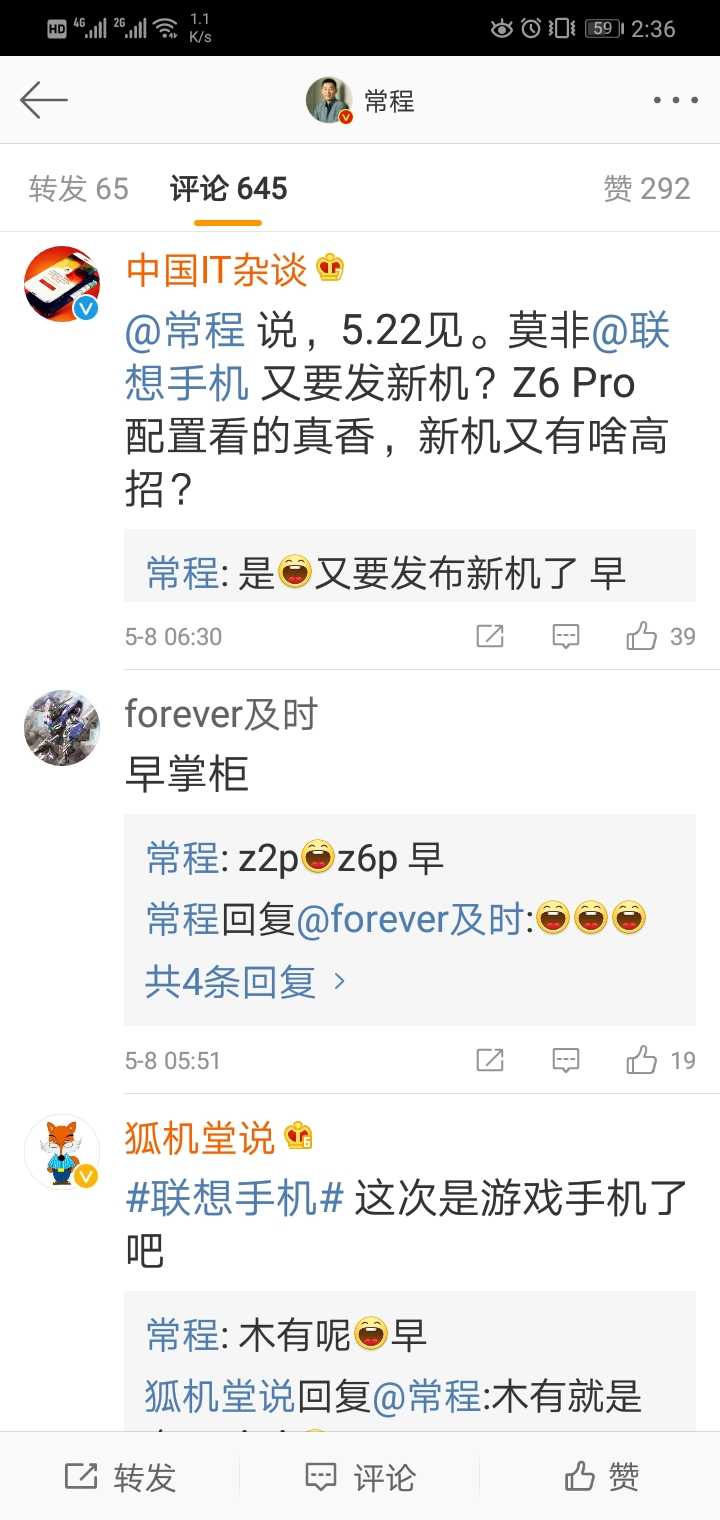Open 中国IT杂谈's profile avatar
Viewport: 720px width, 1520px height.
62,284
